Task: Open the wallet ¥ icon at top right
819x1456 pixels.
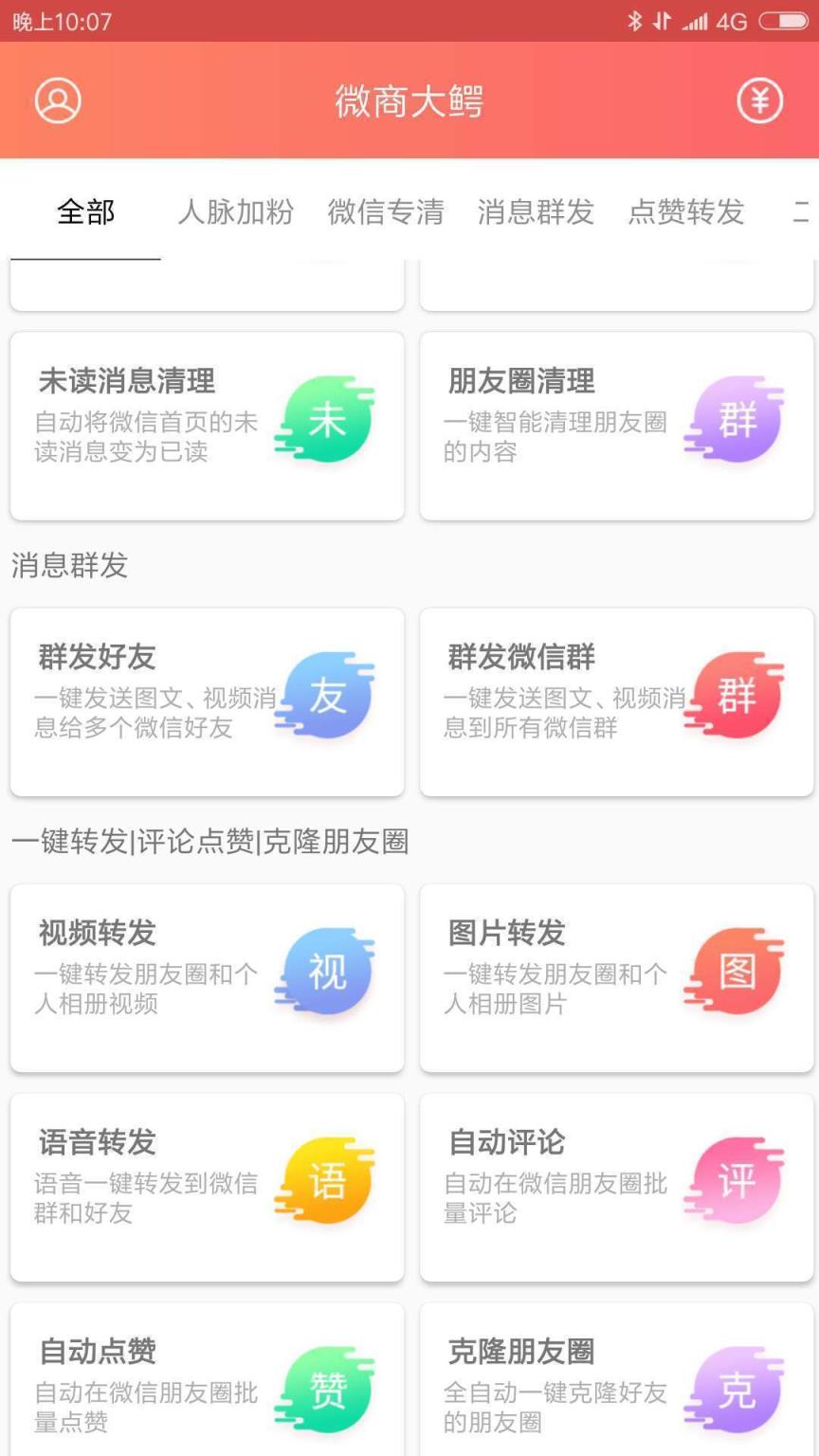Action: (758, 100)
